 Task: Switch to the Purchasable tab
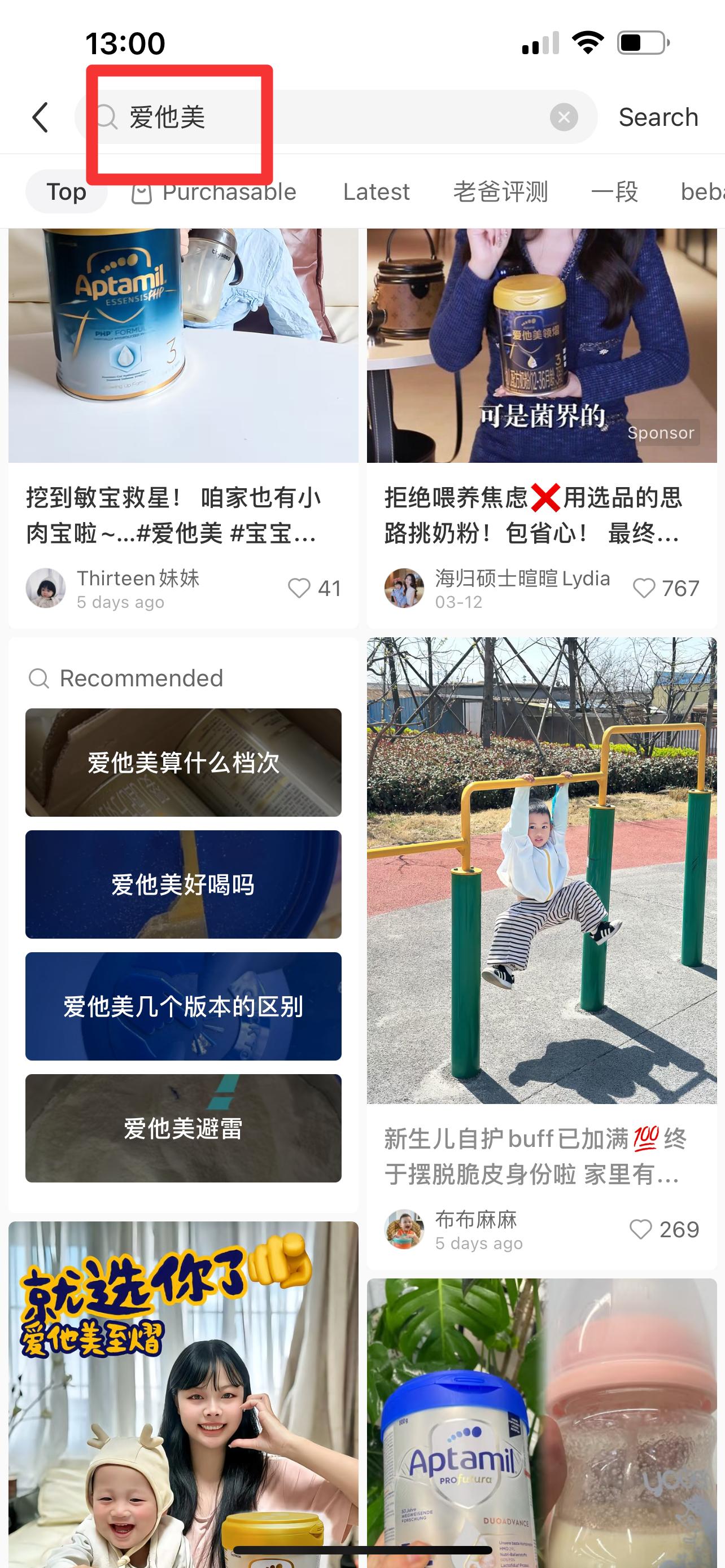[213, 192]
